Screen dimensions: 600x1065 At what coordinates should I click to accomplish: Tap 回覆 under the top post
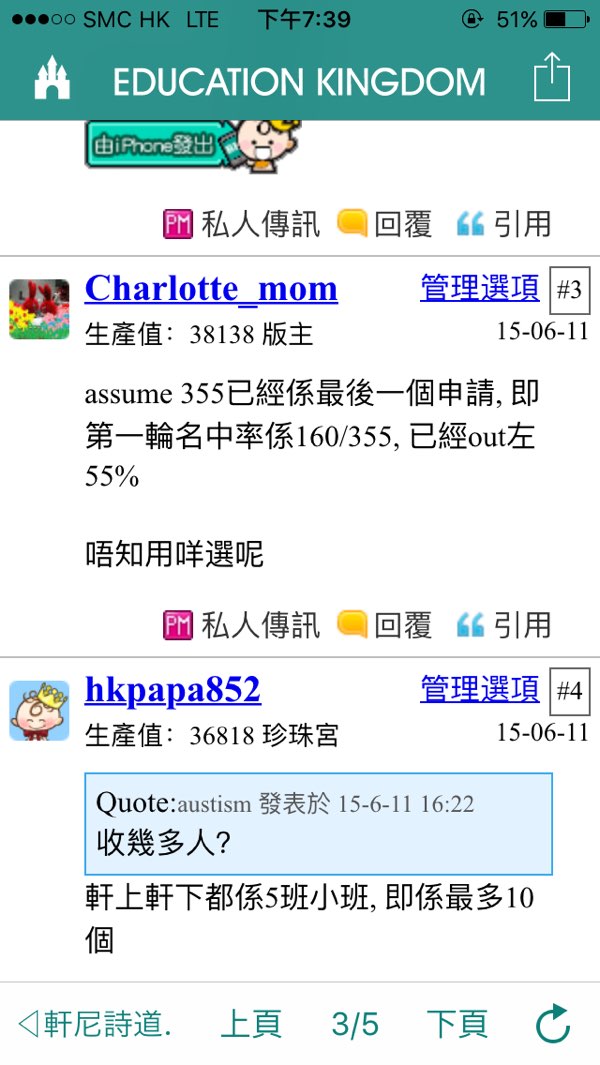pyautogui.click(x=385, y=224)
